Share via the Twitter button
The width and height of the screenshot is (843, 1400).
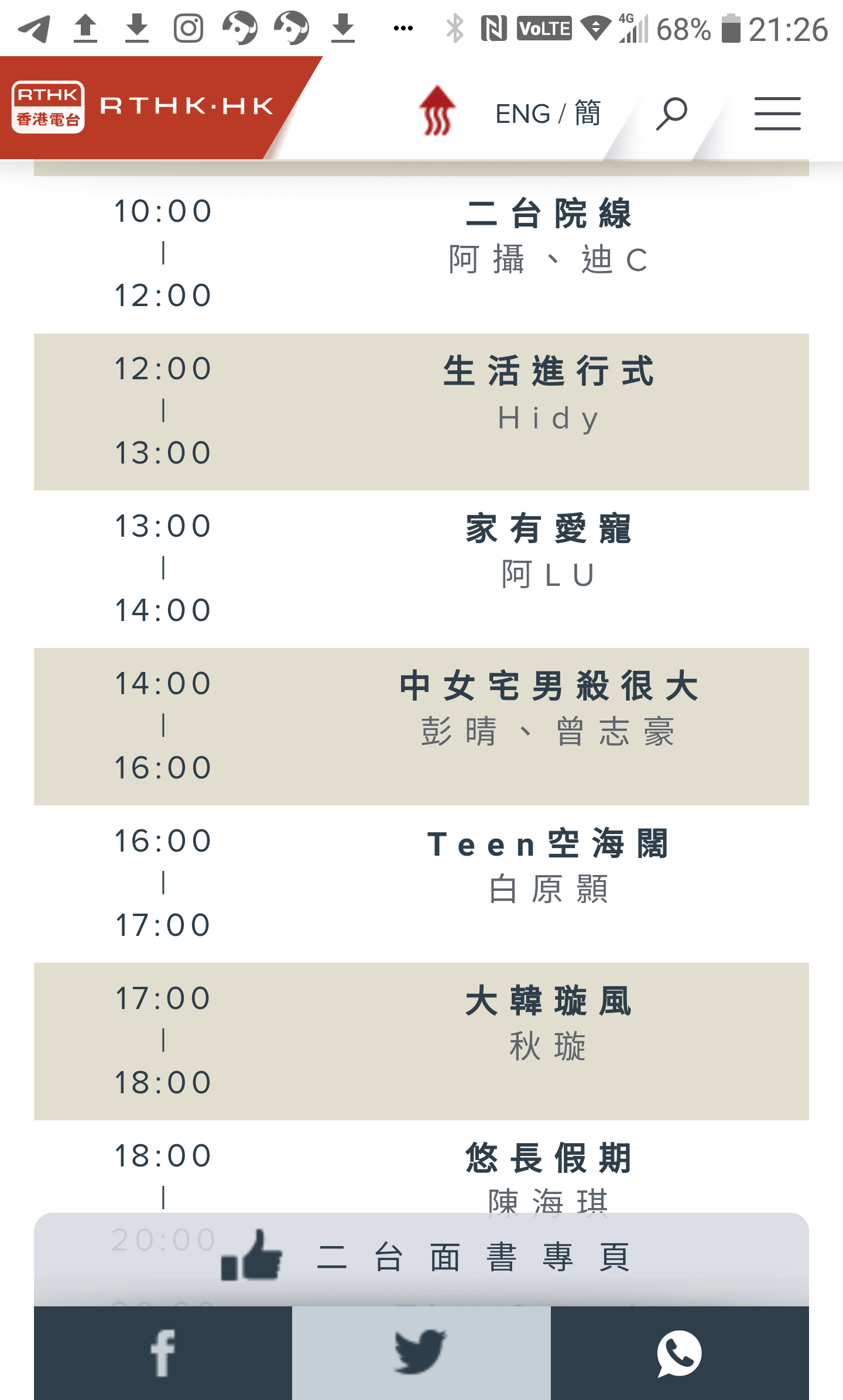point(421,1353)
